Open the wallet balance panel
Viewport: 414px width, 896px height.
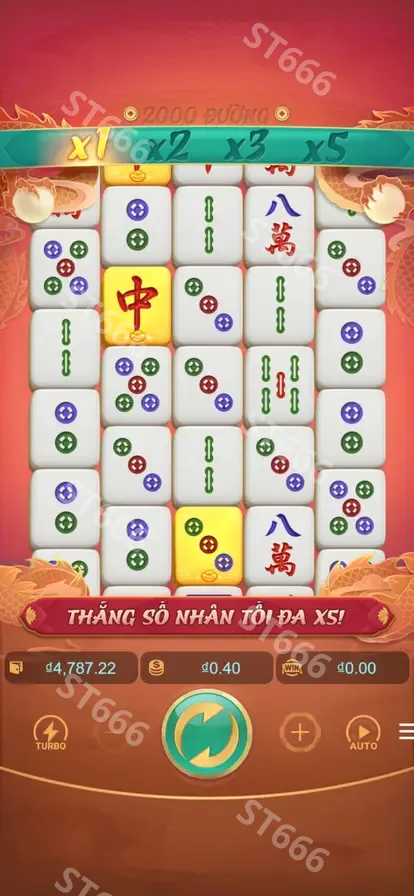point(71,668)
